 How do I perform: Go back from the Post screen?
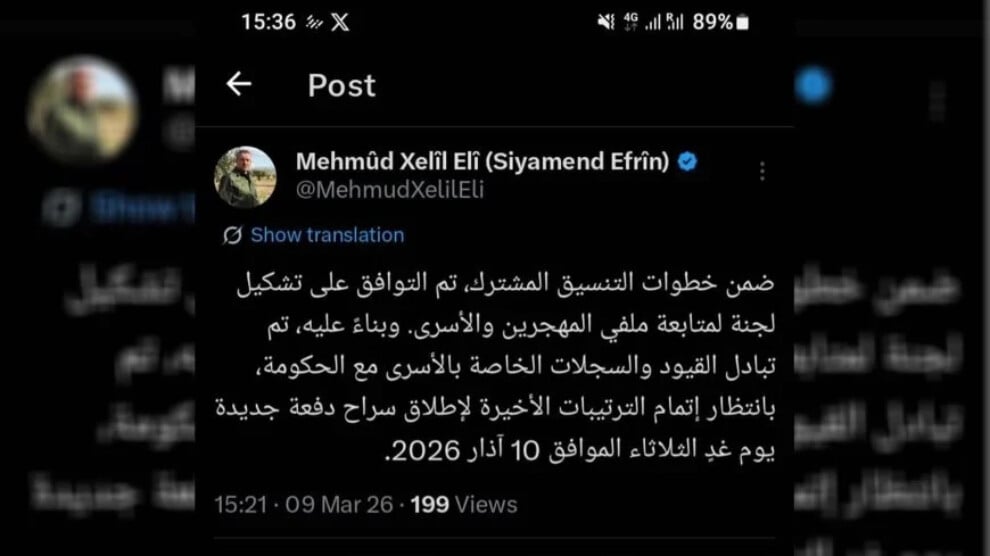click(x=239, y=85)
